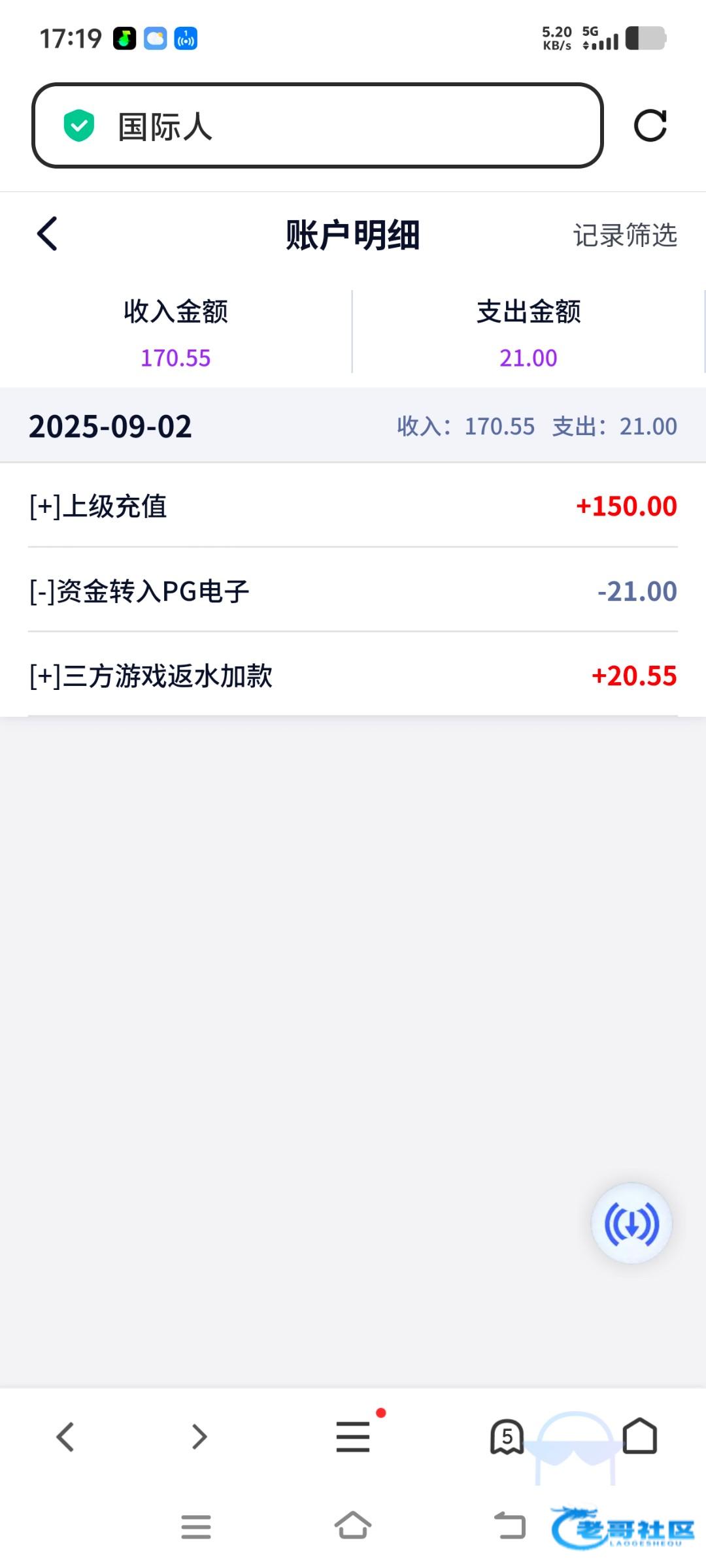The image size is (706, 1568).
Task: Open the tab switcher showing 5 tabs
Action: [507, 1437]
